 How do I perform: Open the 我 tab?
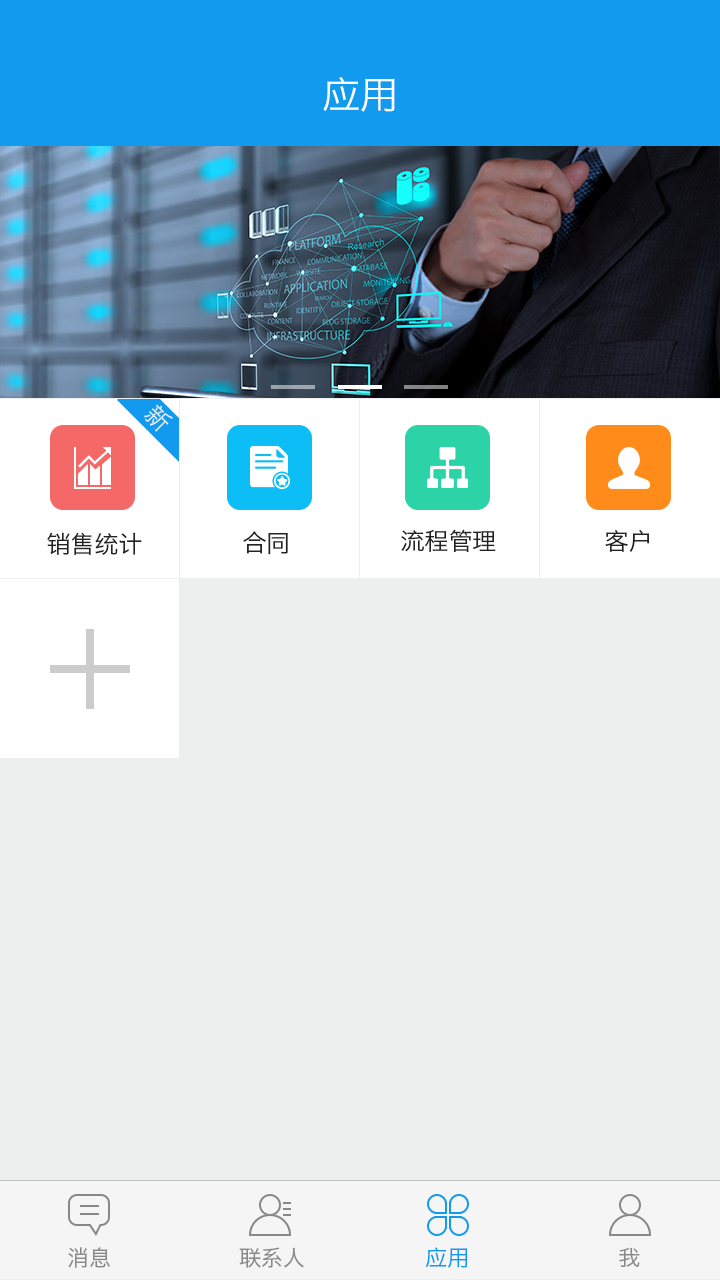[629, 1230]
